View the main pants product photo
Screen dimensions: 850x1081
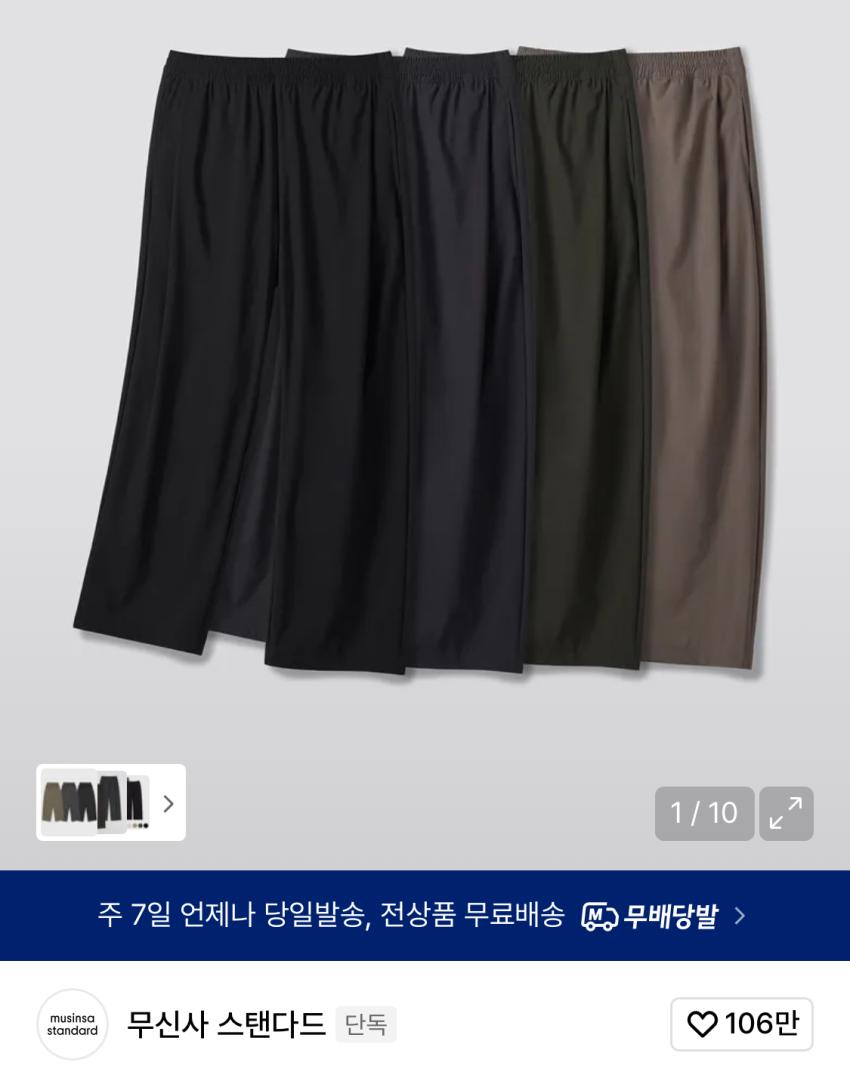pyautogui.click(x=424, y=360)
